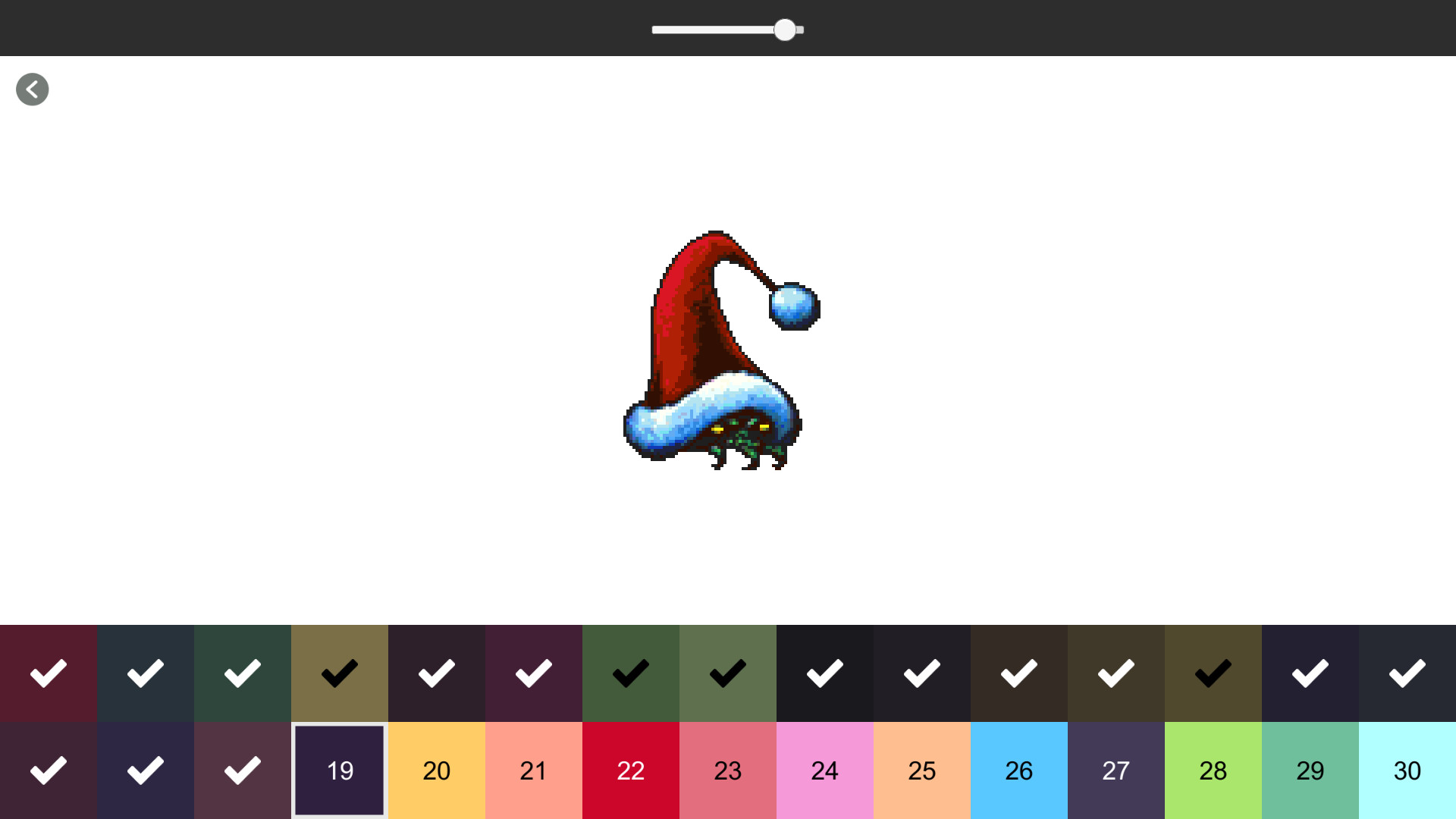Choose color 26 blue swatch

click(x=1019, y=770)
